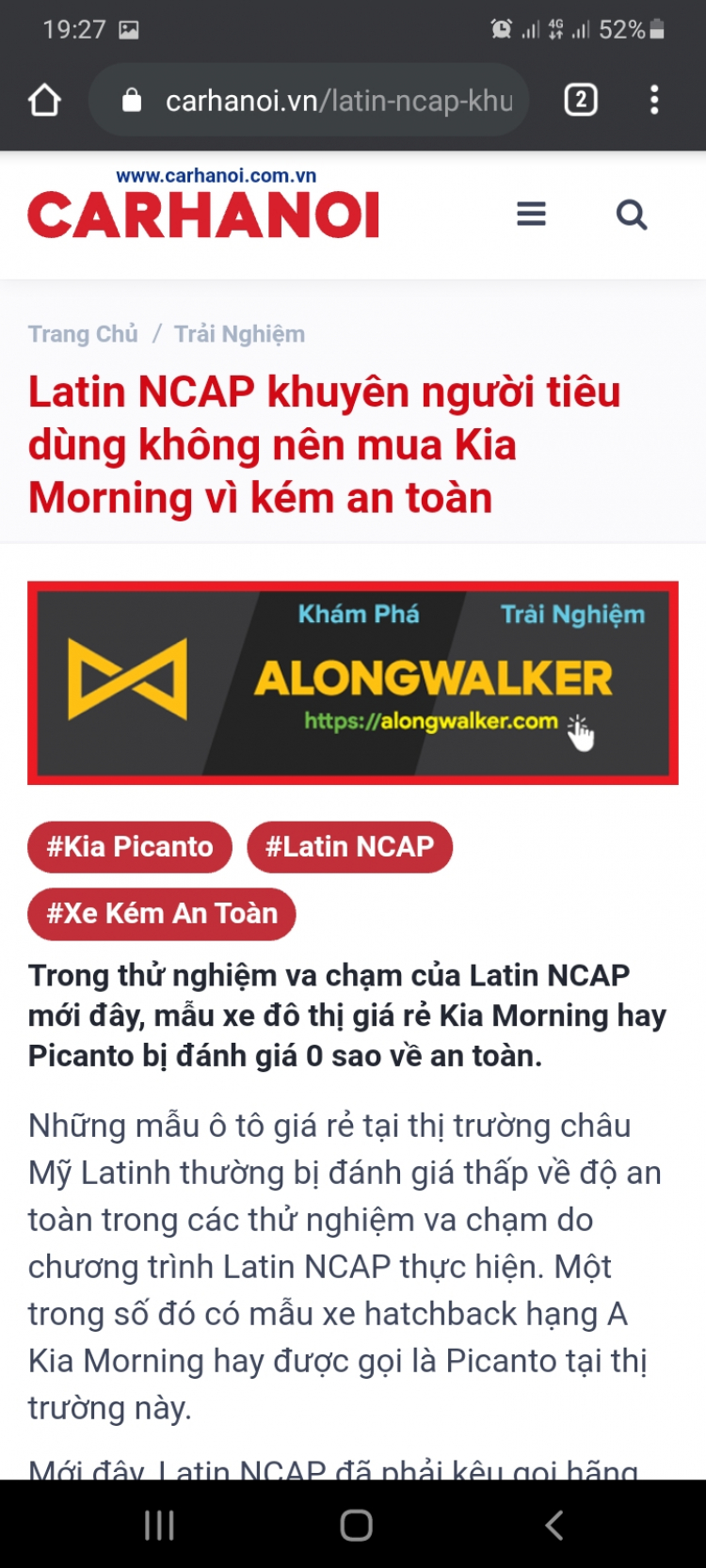
Task: Open the site search icon
Action: [632, 215]
